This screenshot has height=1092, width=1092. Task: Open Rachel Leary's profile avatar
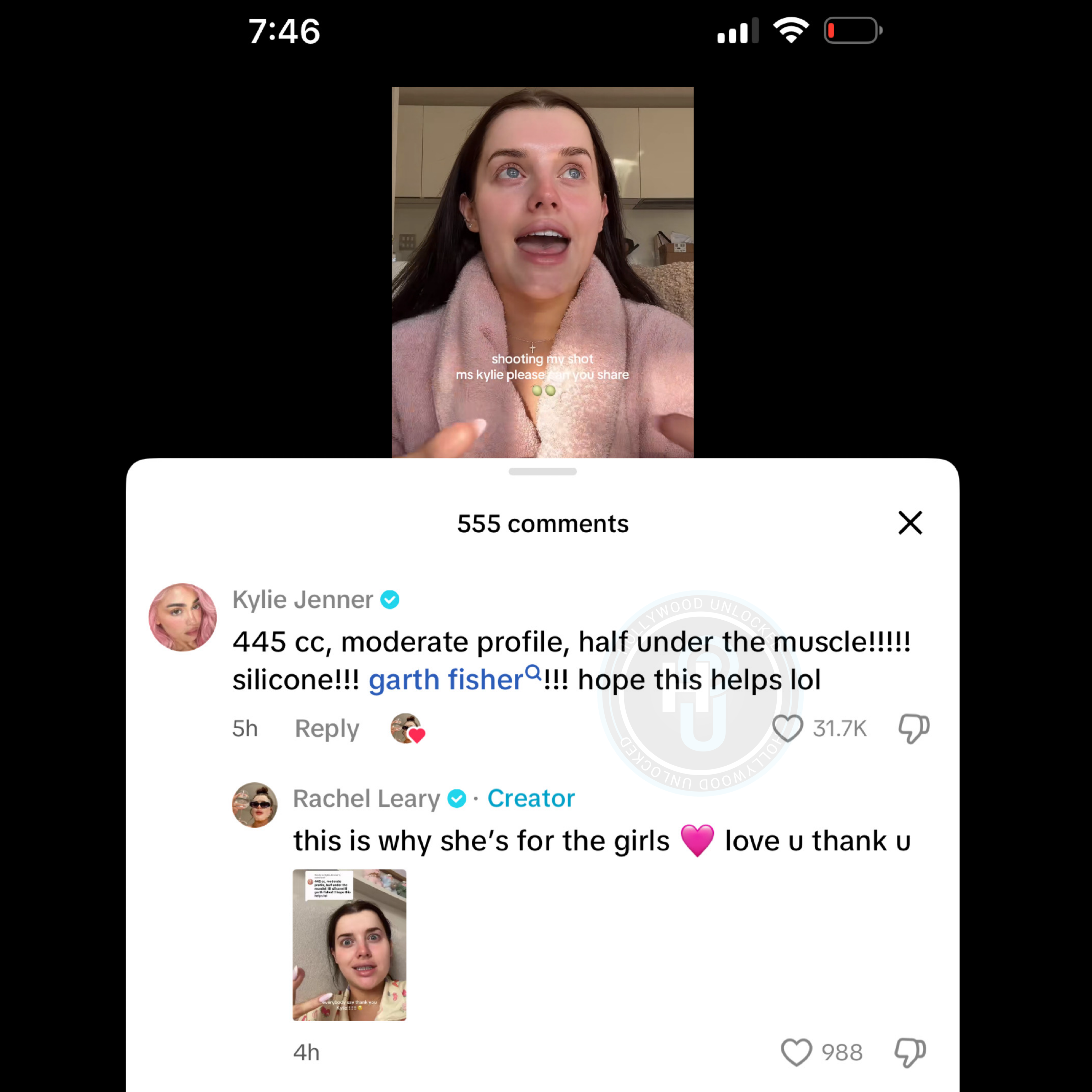[255, 805]
